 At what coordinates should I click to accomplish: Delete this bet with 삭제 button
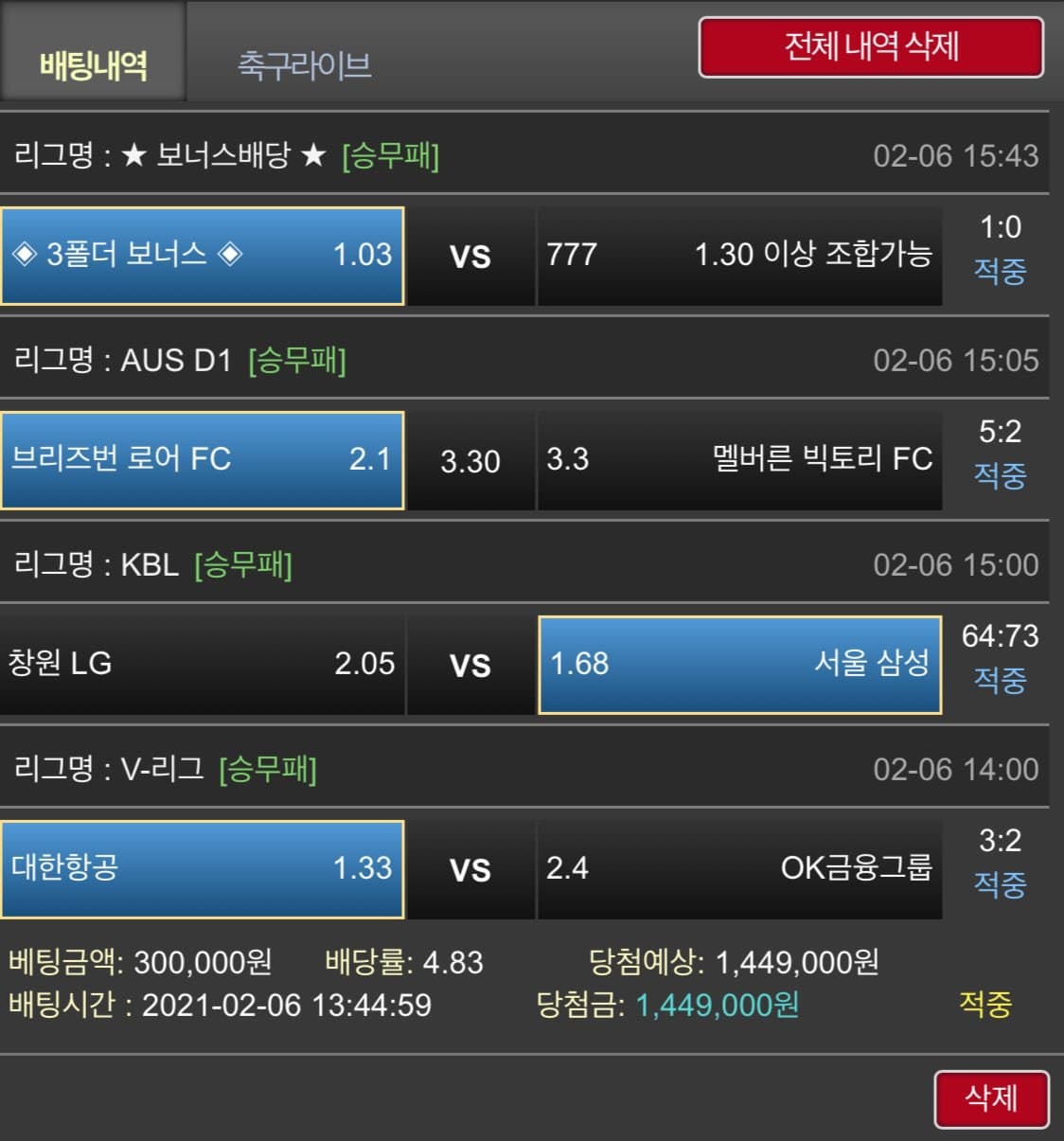point(991,1099)
